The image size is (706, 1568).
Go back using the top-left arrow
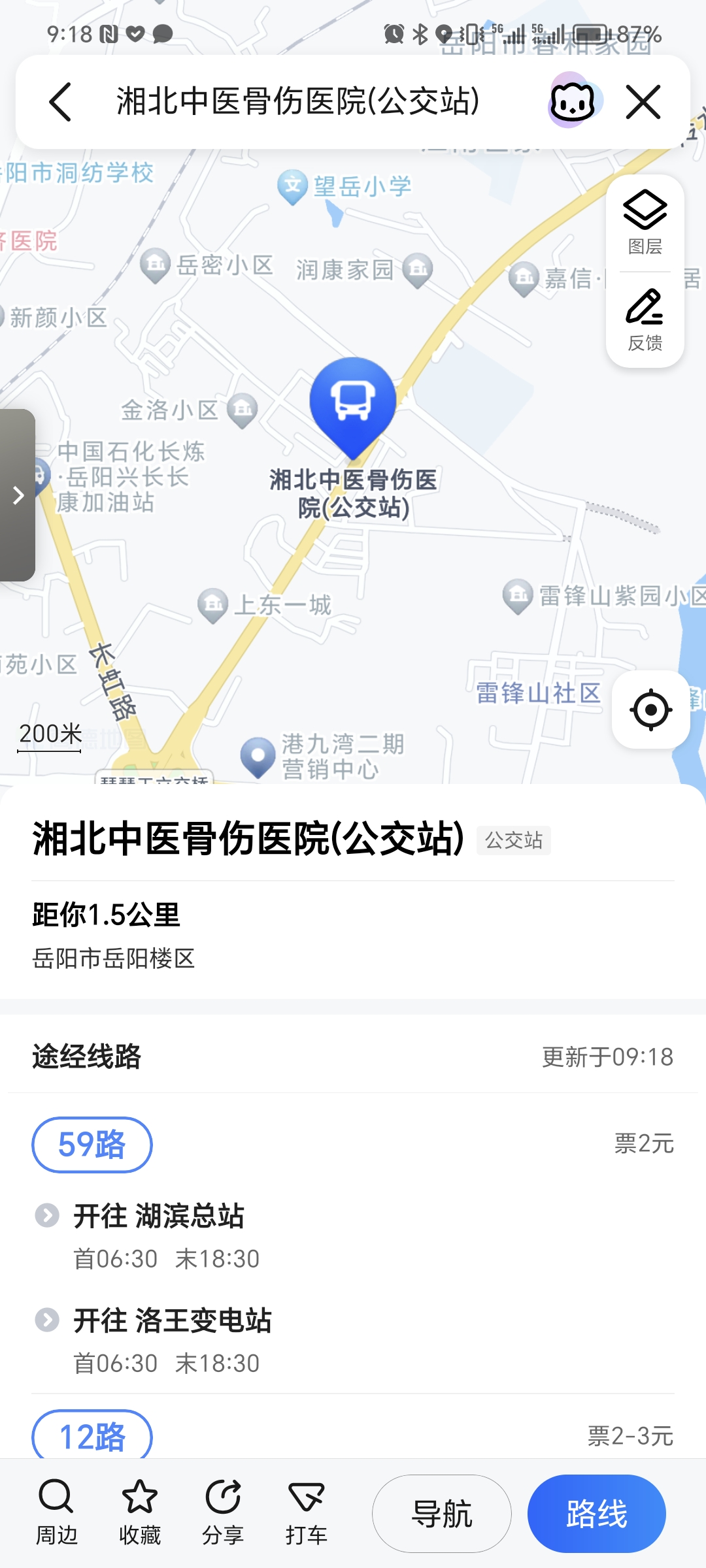(60, 102)
